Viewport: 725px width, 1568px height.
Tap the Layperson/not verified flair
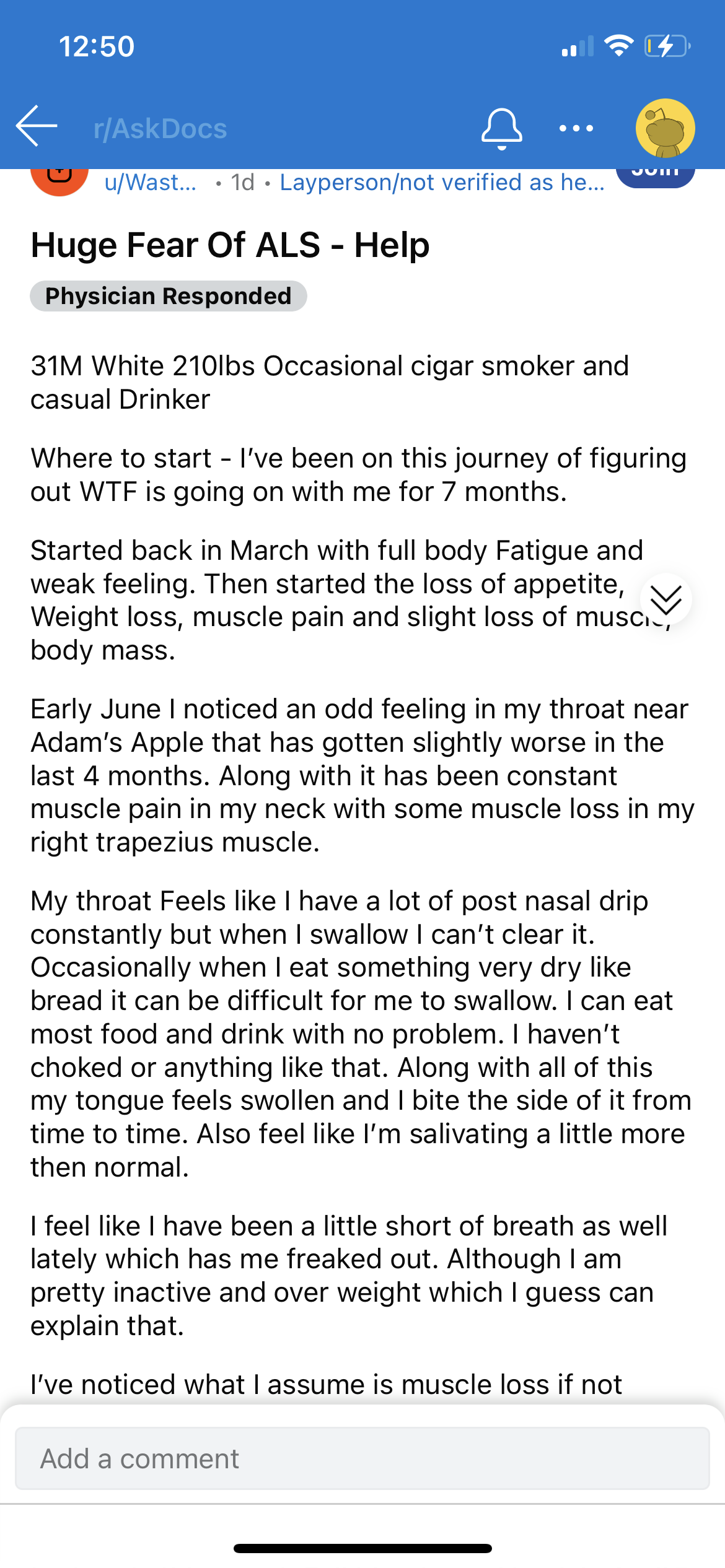[x=442, y=182]
